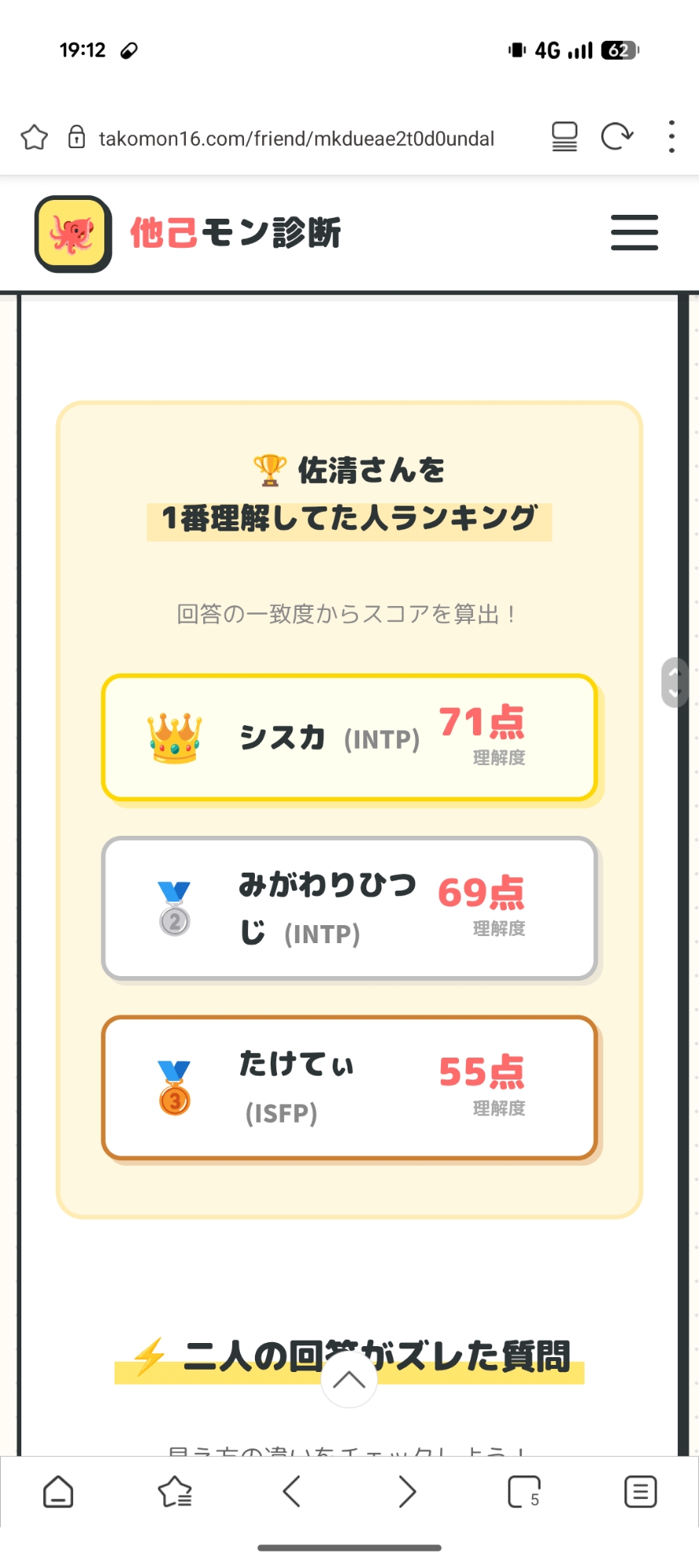Go to the browser home page
Image resolution: width=699 pixels, height=1568 pixels.
(x=58, y=1491)
